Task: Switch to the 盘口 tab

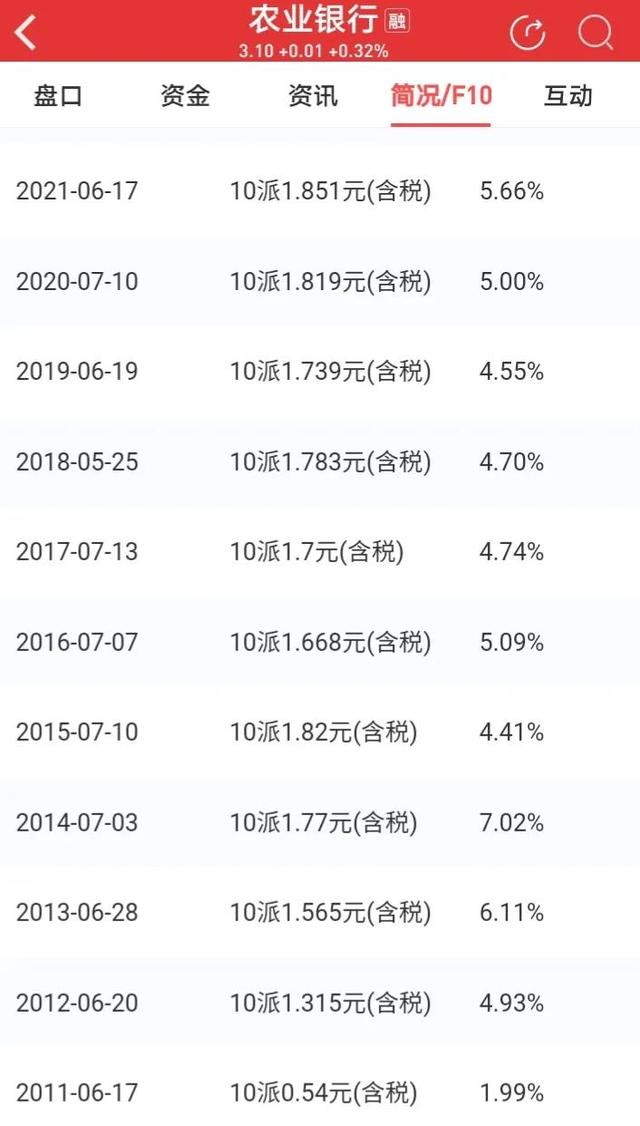Action: [58, 96]
